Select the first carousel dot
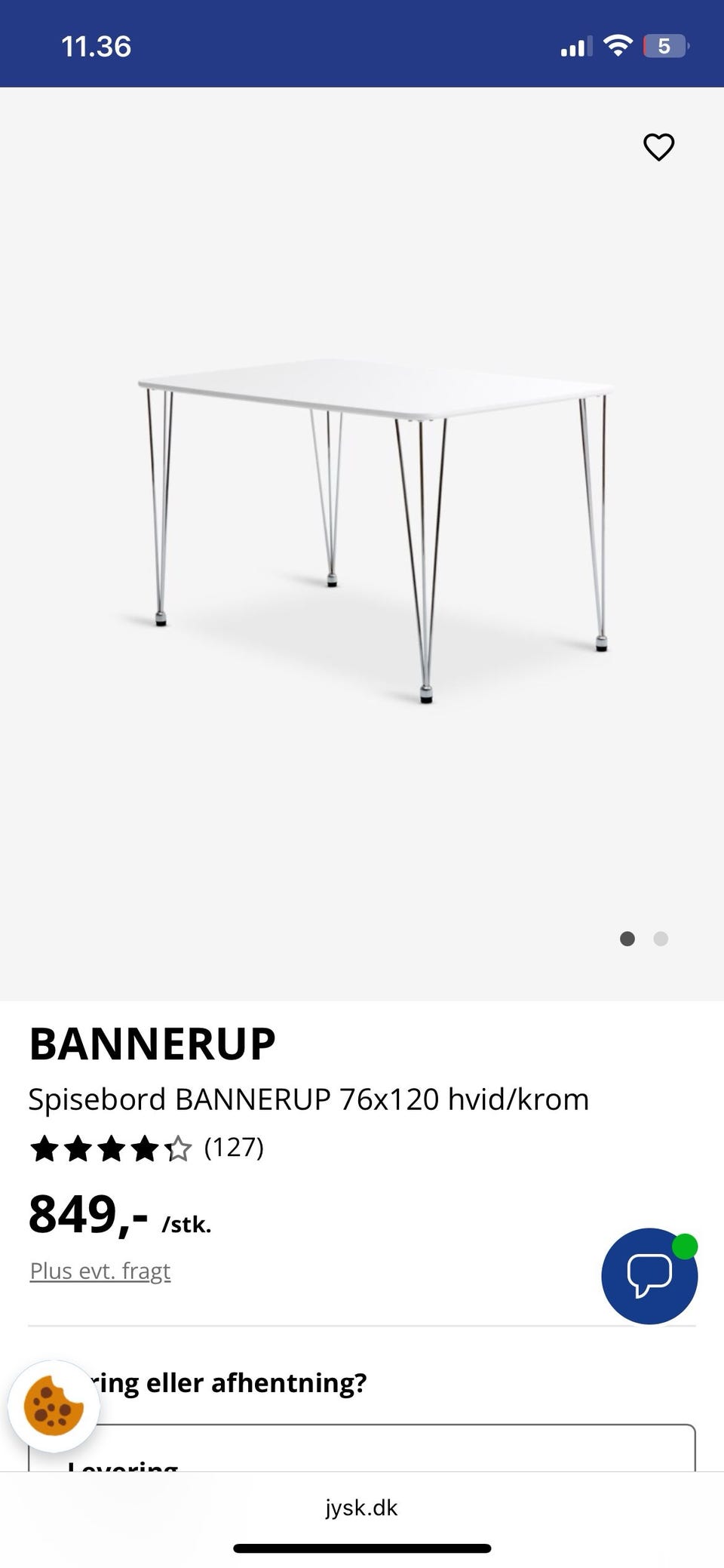Screen dimensions: 724x1568 pyautogui.click(x=628, y=939)
